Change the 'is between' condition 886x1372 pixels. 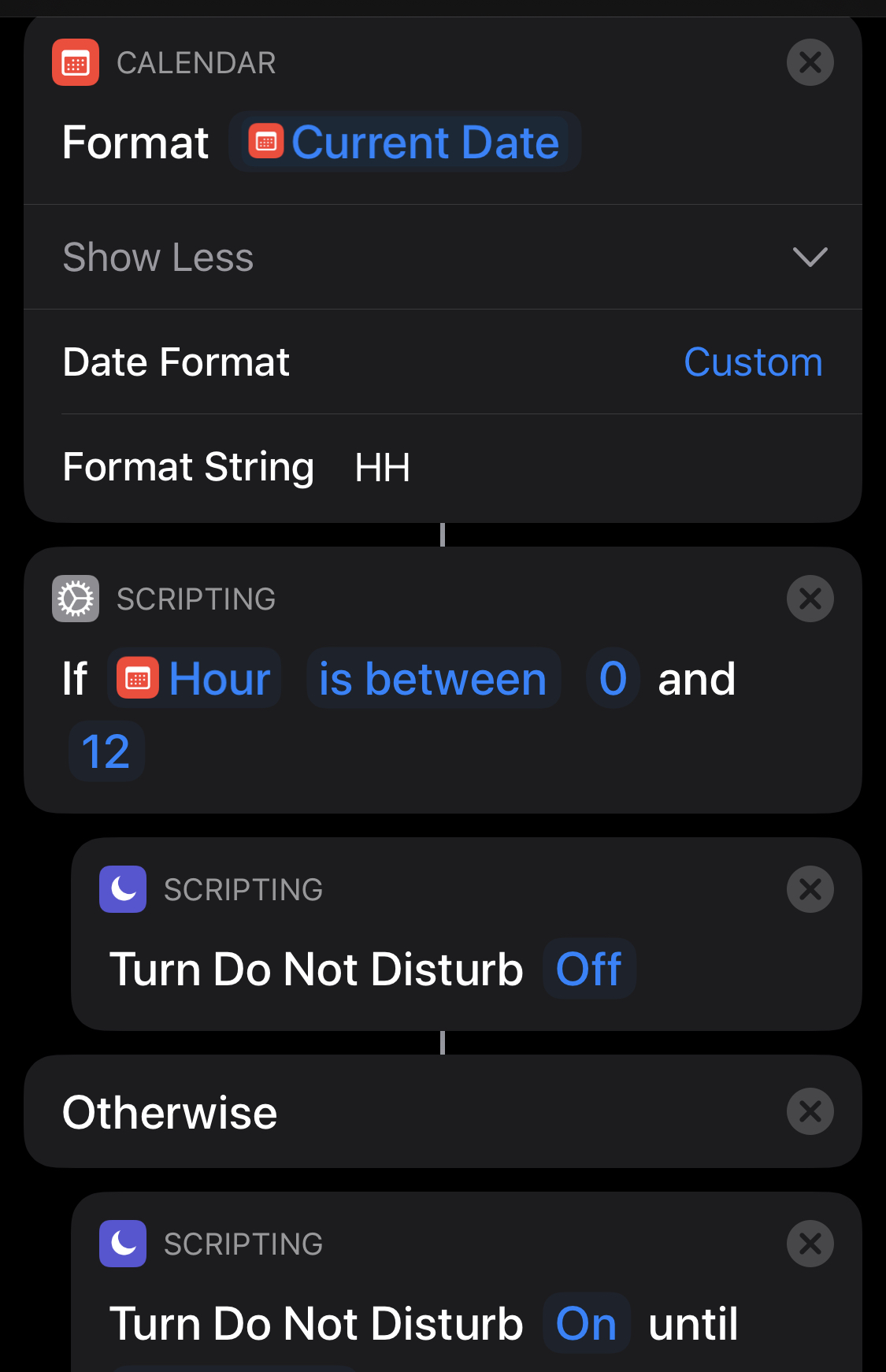[x=433, y=679]
